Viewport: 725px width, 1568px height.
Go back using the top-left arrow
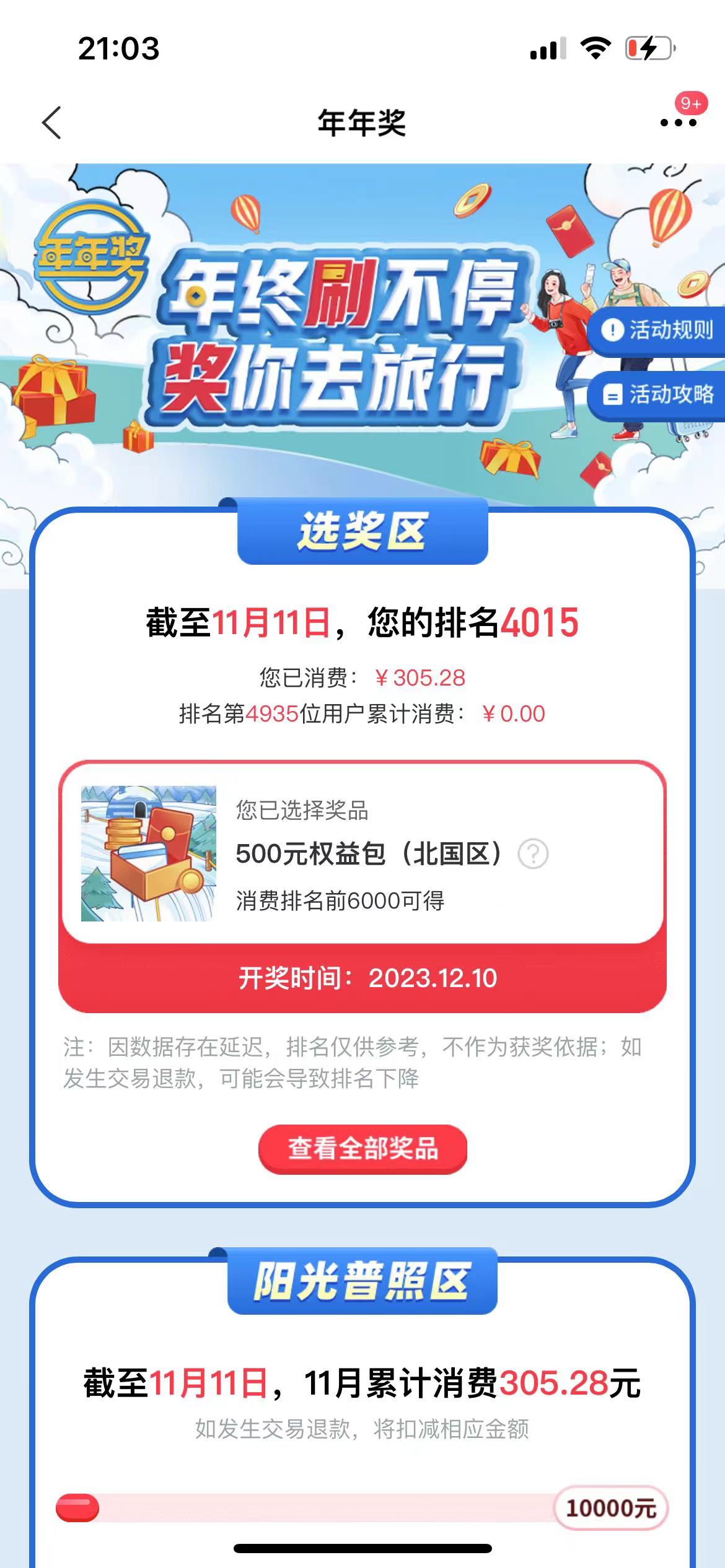[52, 122]
